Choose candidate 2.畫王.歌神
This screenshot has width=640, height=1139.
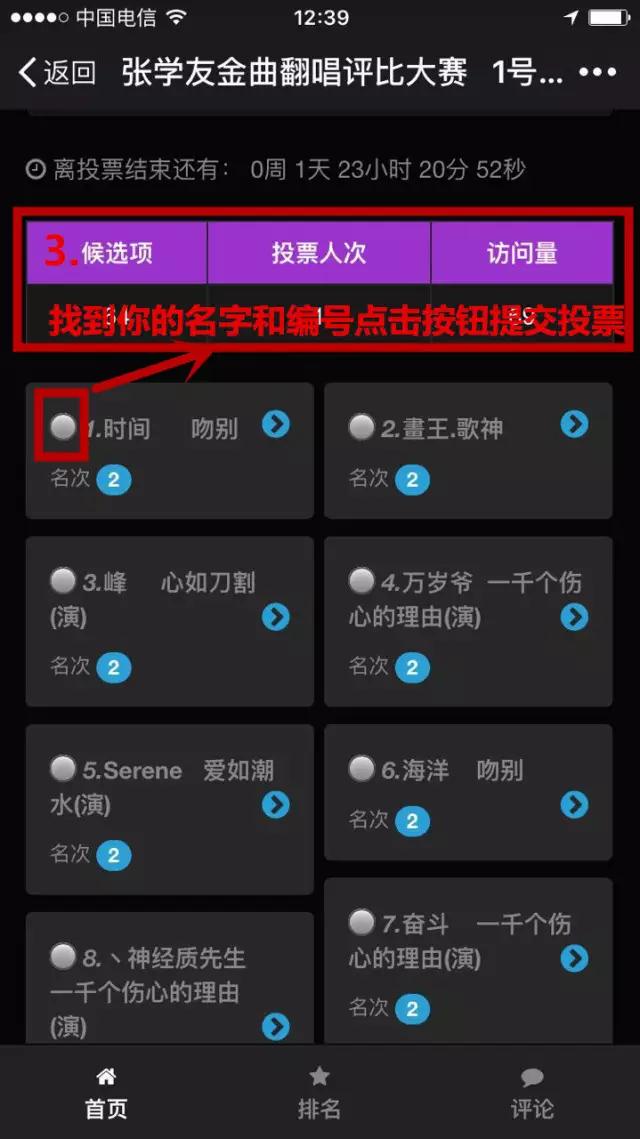coord(361,428)
